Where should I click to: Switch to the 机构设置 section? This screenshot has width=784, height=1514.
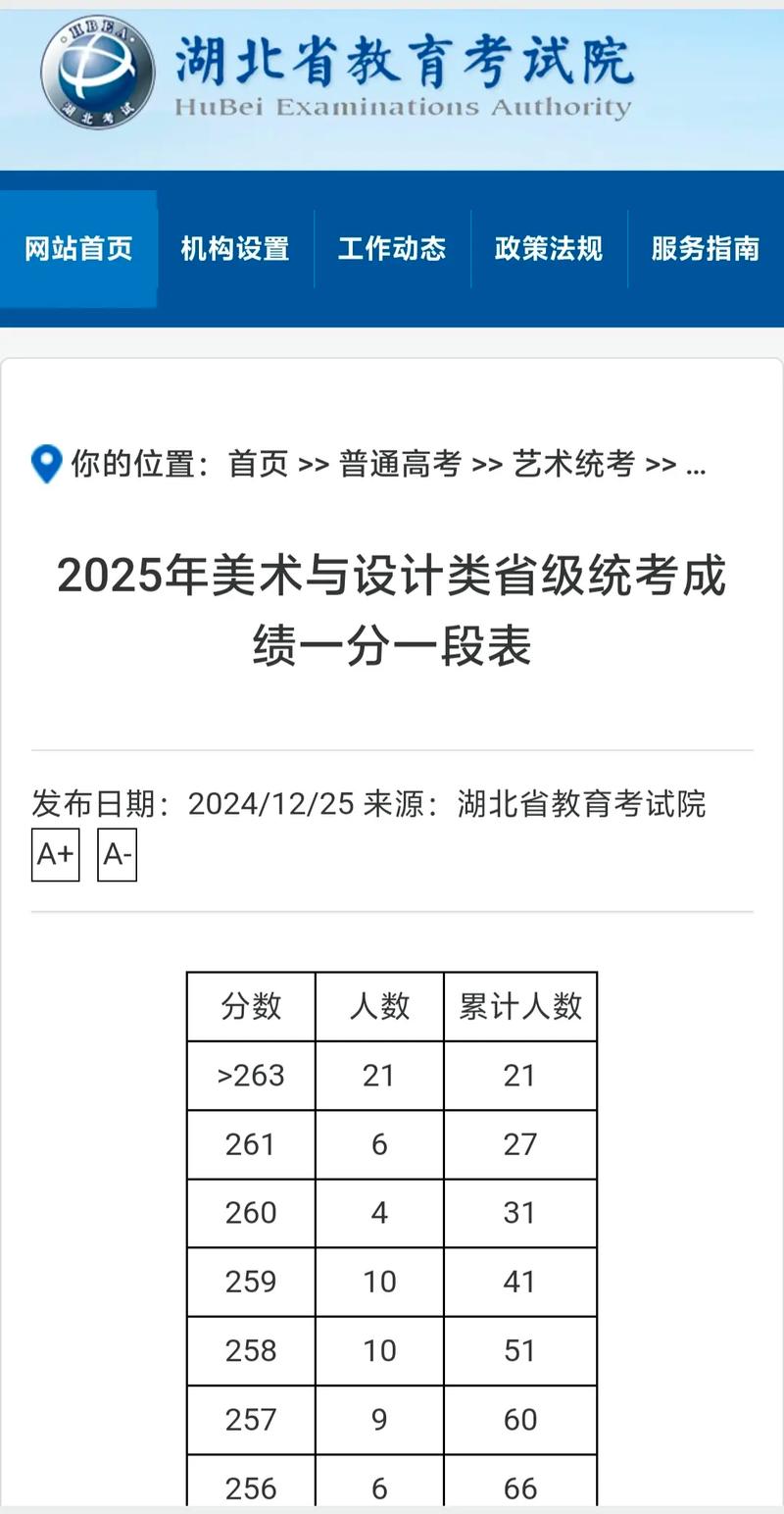click(235, 248)
